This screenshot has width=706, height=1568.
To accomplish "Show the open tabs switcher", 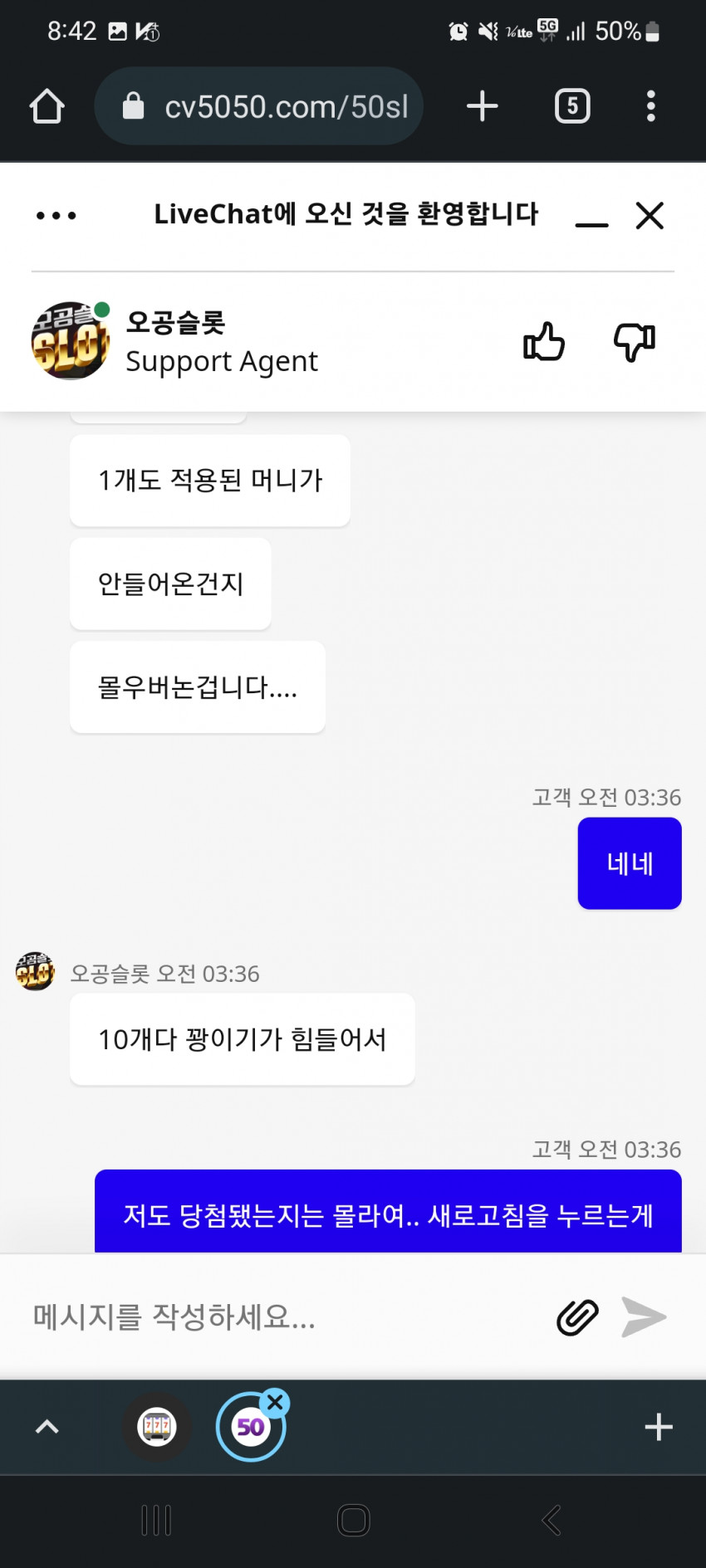I will [x=572, y=106].
